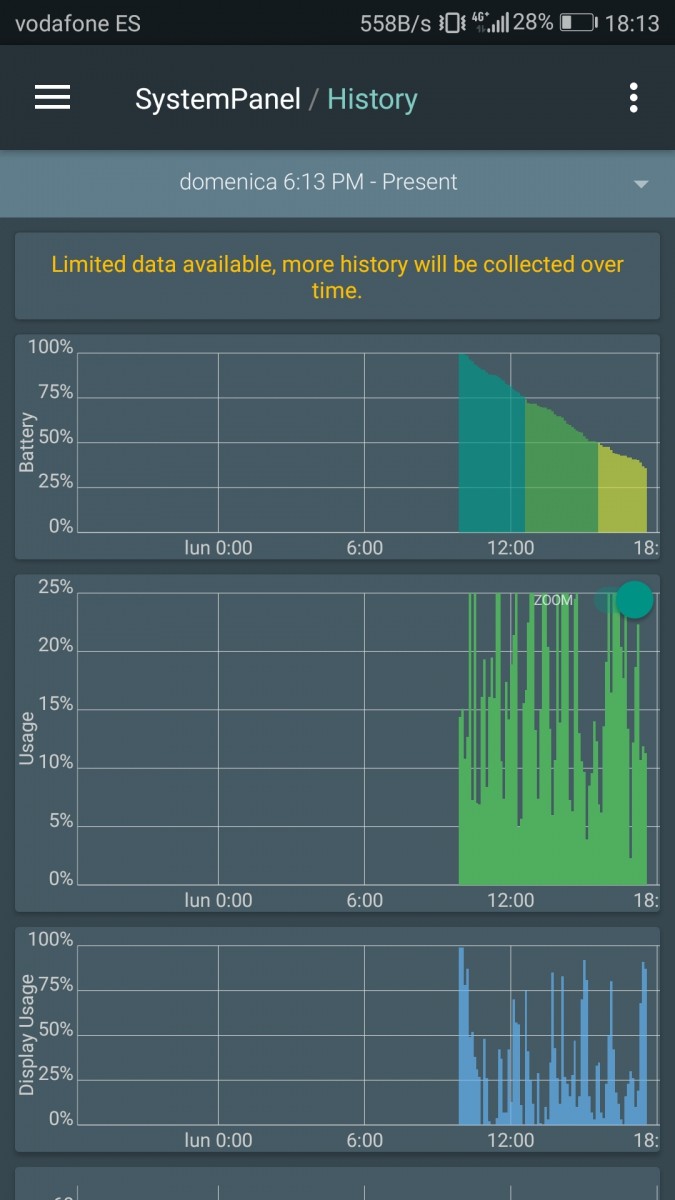Go to SystemPanel in the title breadcrumb
The image size is (675, 1200).
coord(217,99)
